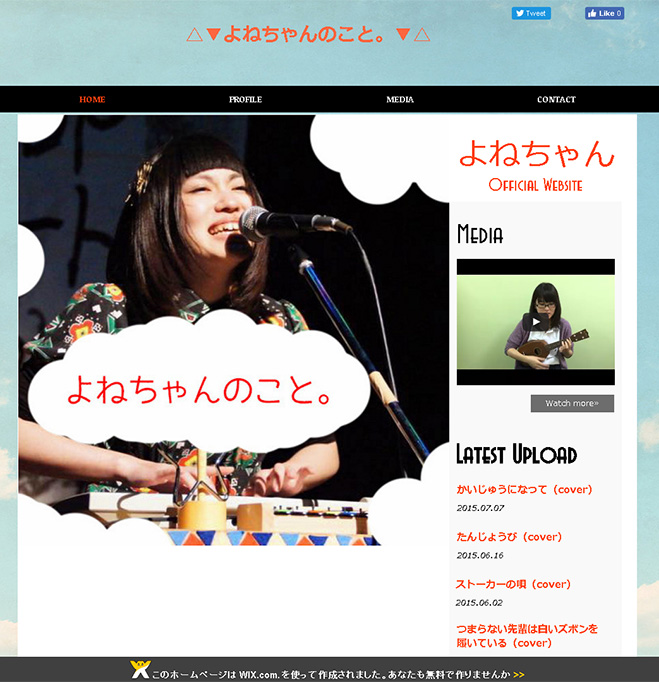The height and width of the screenshot is (682, 659).
Task: Open たんじょうび (cover) upload
Action: click(507, 537)
